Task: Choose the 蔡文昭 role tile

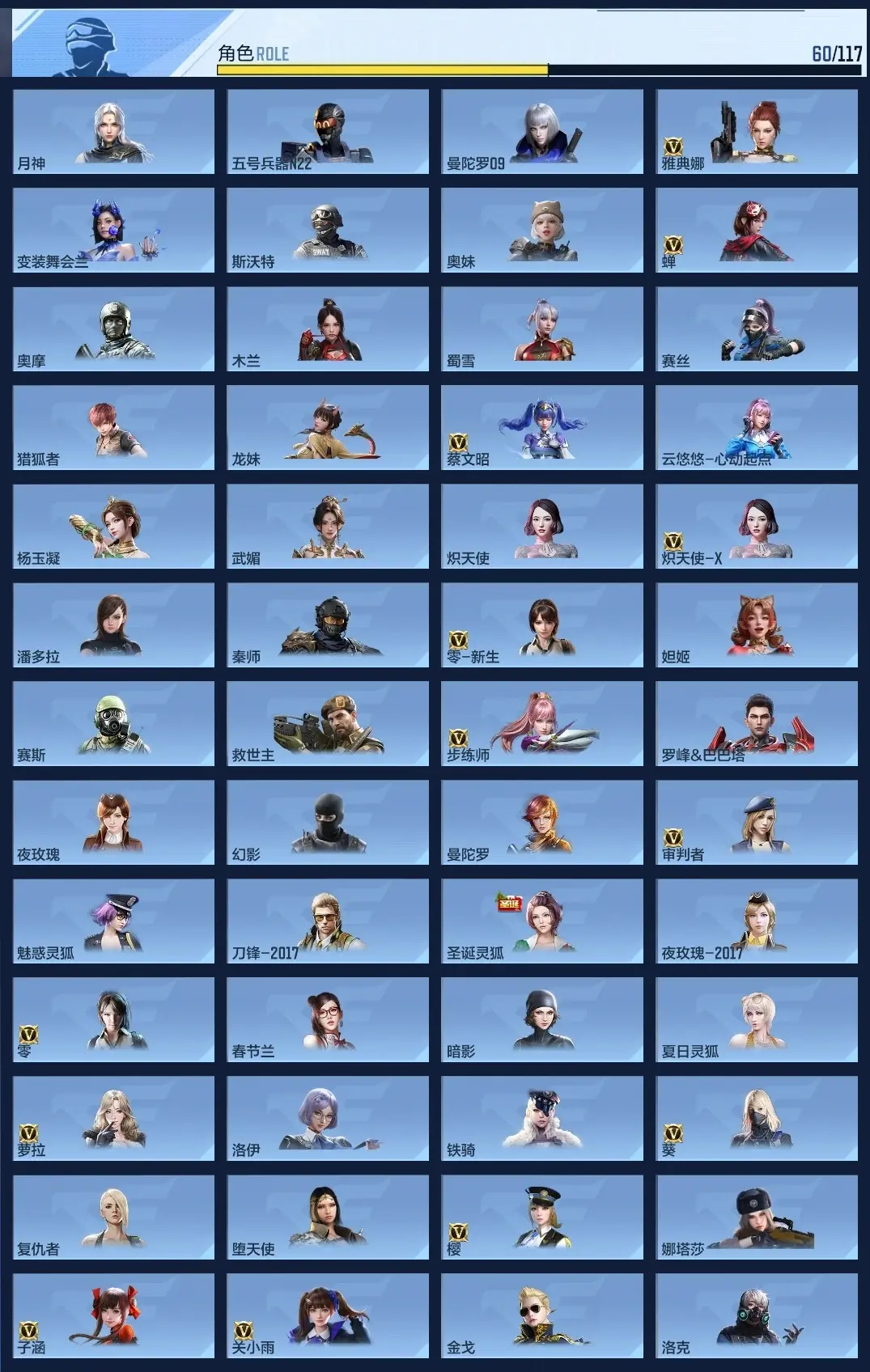Action: pos(542,427)
